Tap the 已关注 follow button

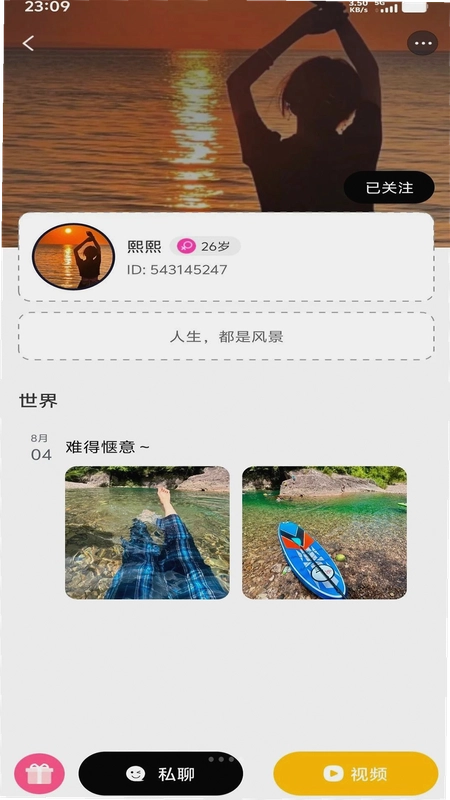[x=389, y=187]
